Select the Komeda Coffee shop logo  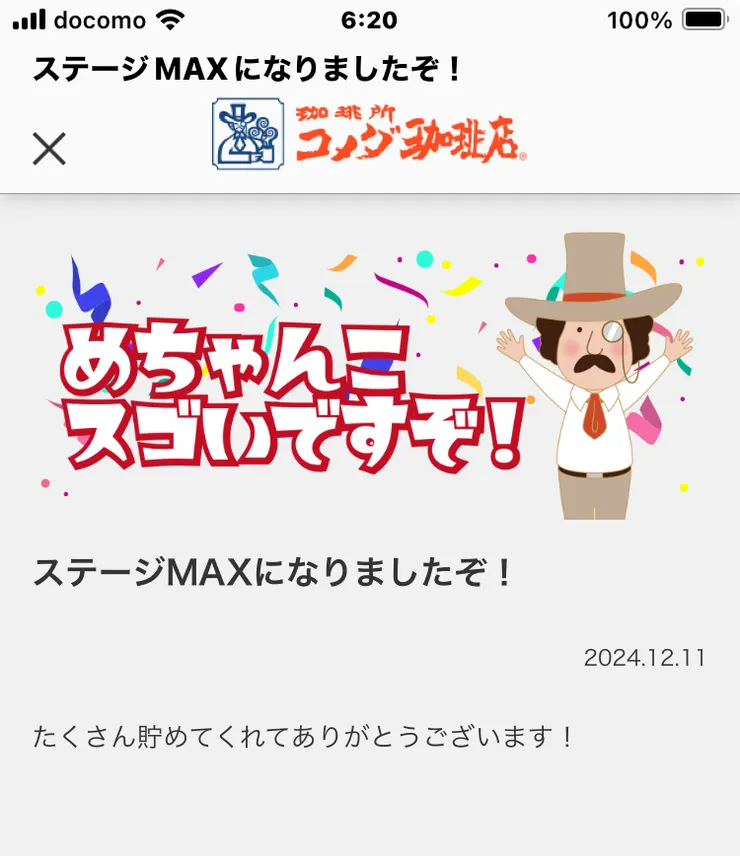coord(365,132)
